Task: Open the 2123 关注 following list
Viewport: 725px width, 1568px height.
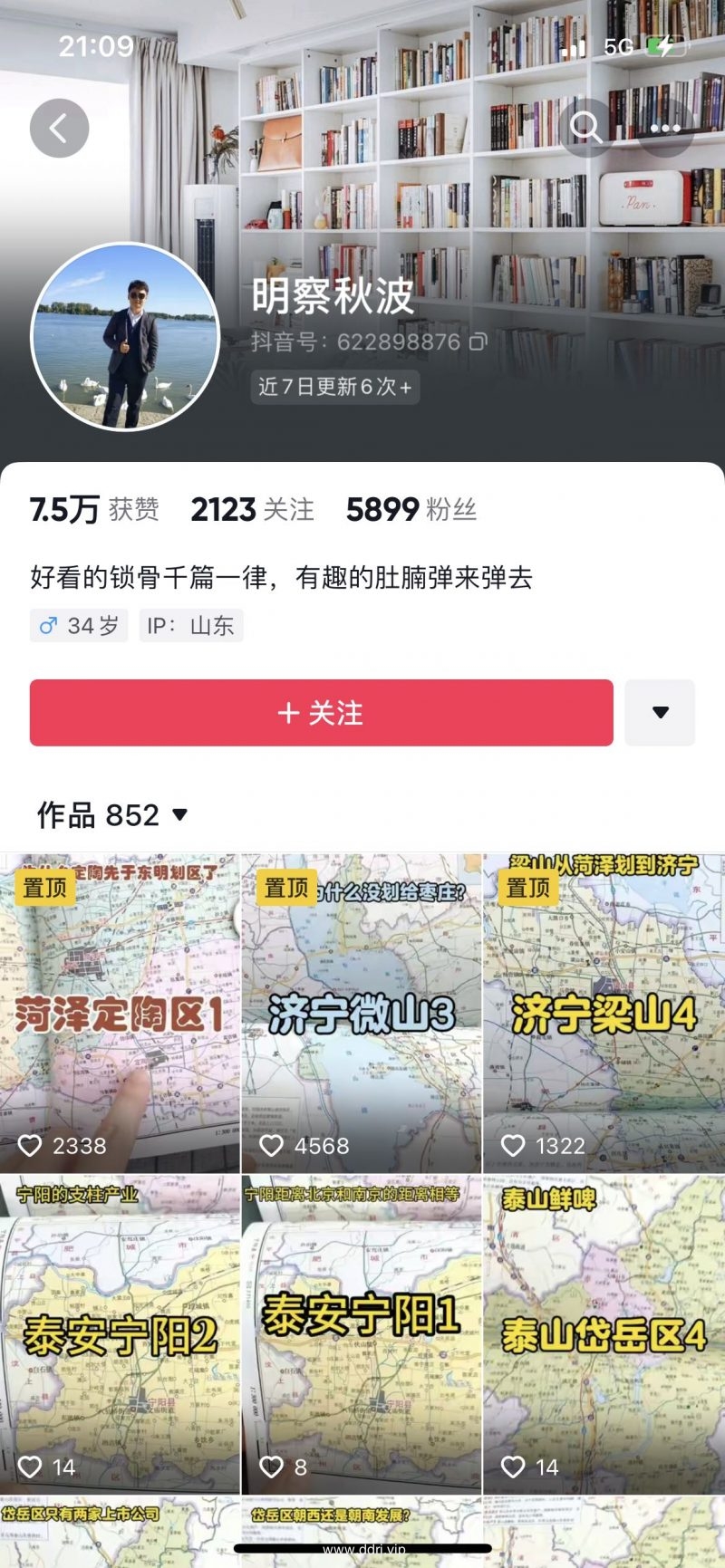Action: [252, 510]
